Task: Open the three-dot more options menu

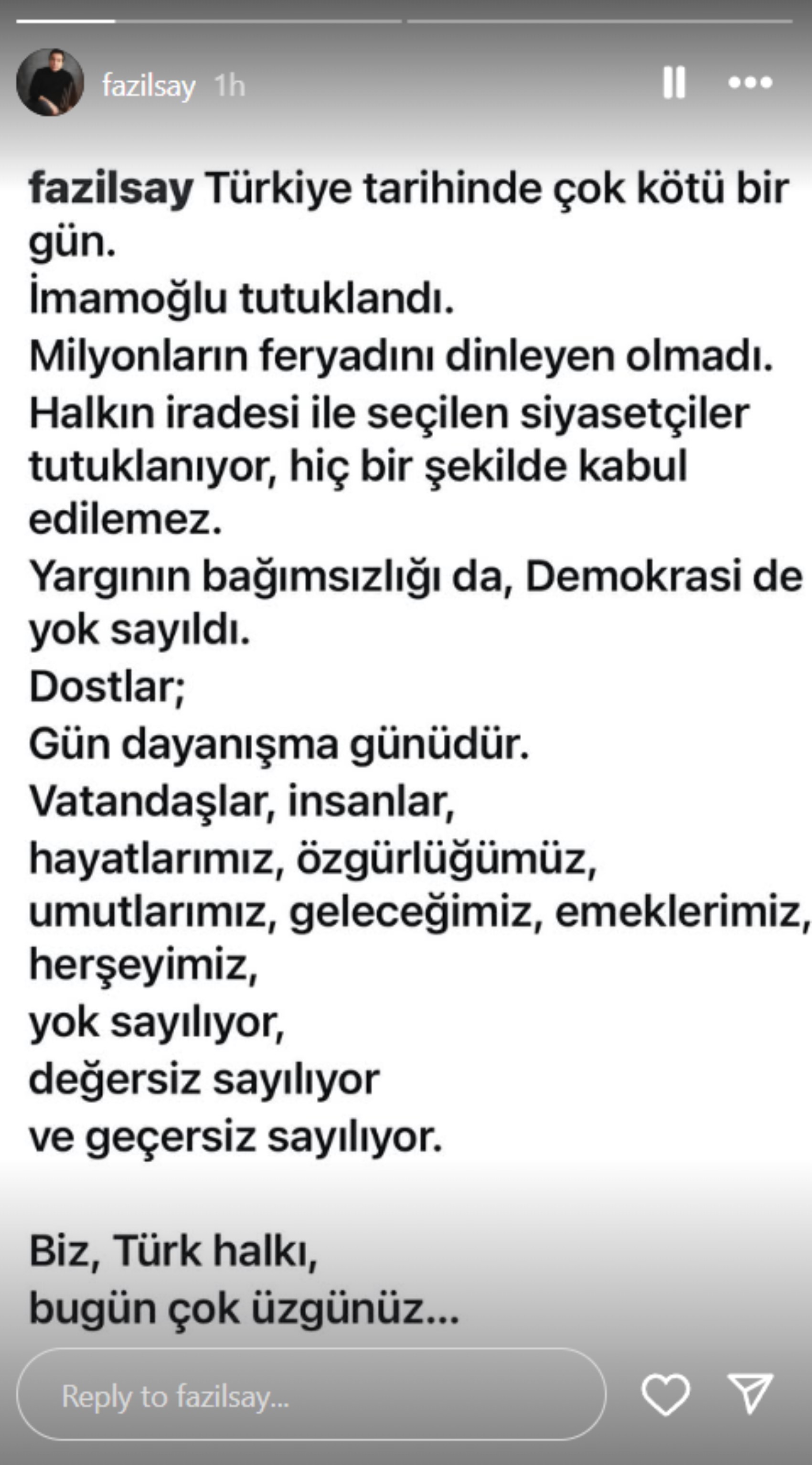Action: point(750,83)
